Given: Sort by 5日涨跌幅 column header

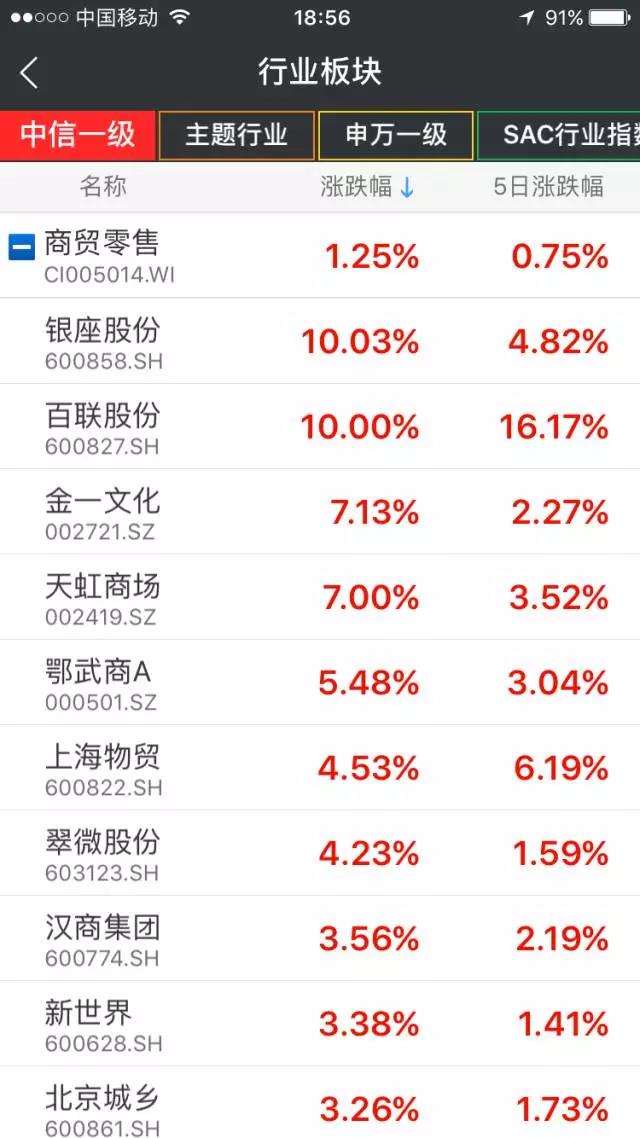Looking at the screenshot, I should [x=548, y=187].
